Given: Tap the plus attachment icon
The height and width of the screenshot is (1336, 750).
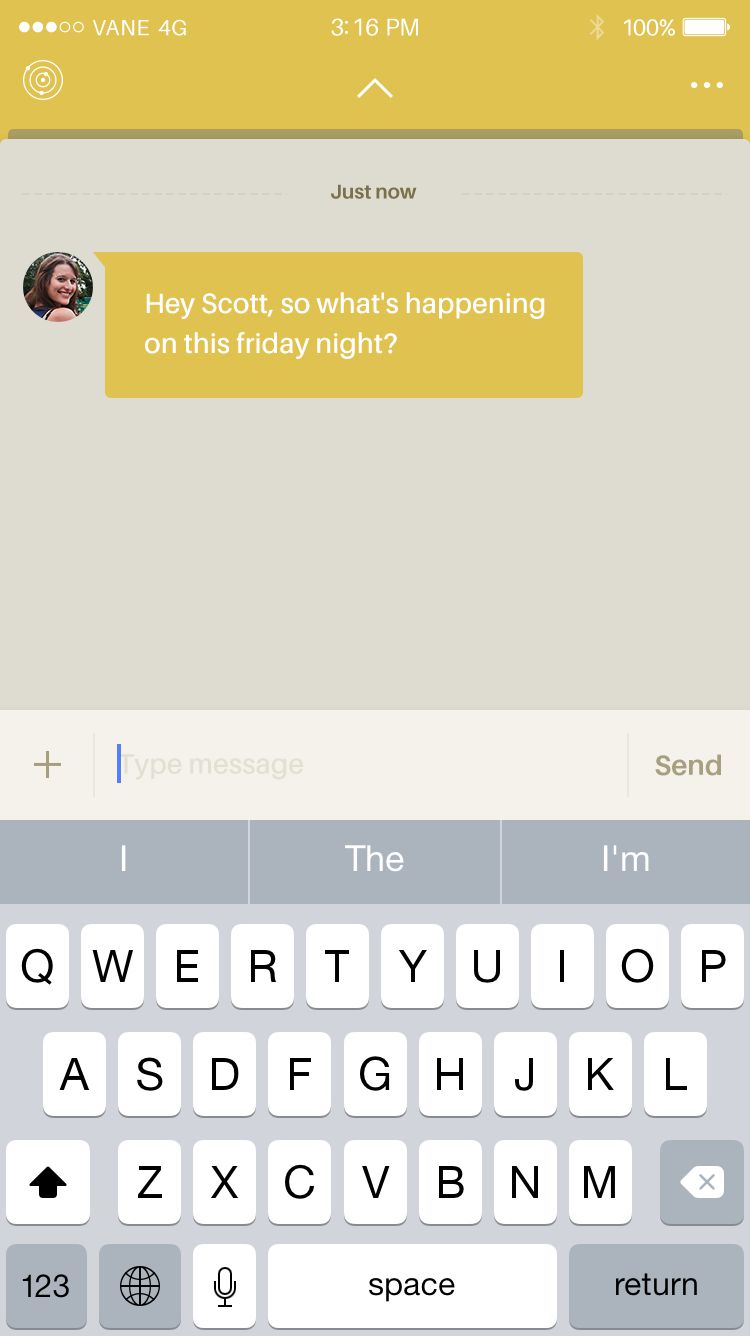Looking at the screenshot, I should coord(47,765).
